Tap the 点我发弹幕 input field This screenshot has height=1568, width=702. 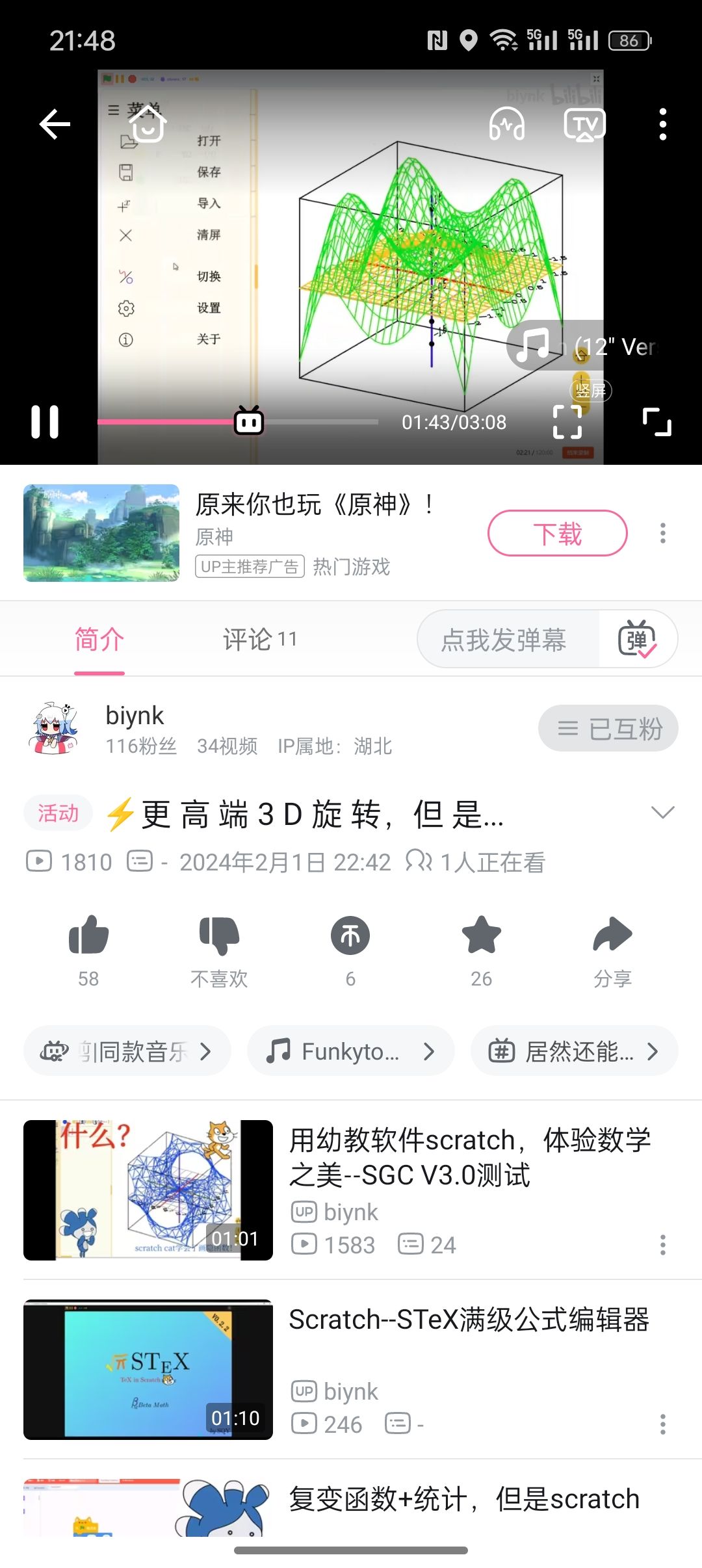pyautogui.click(x=504, y=640)
